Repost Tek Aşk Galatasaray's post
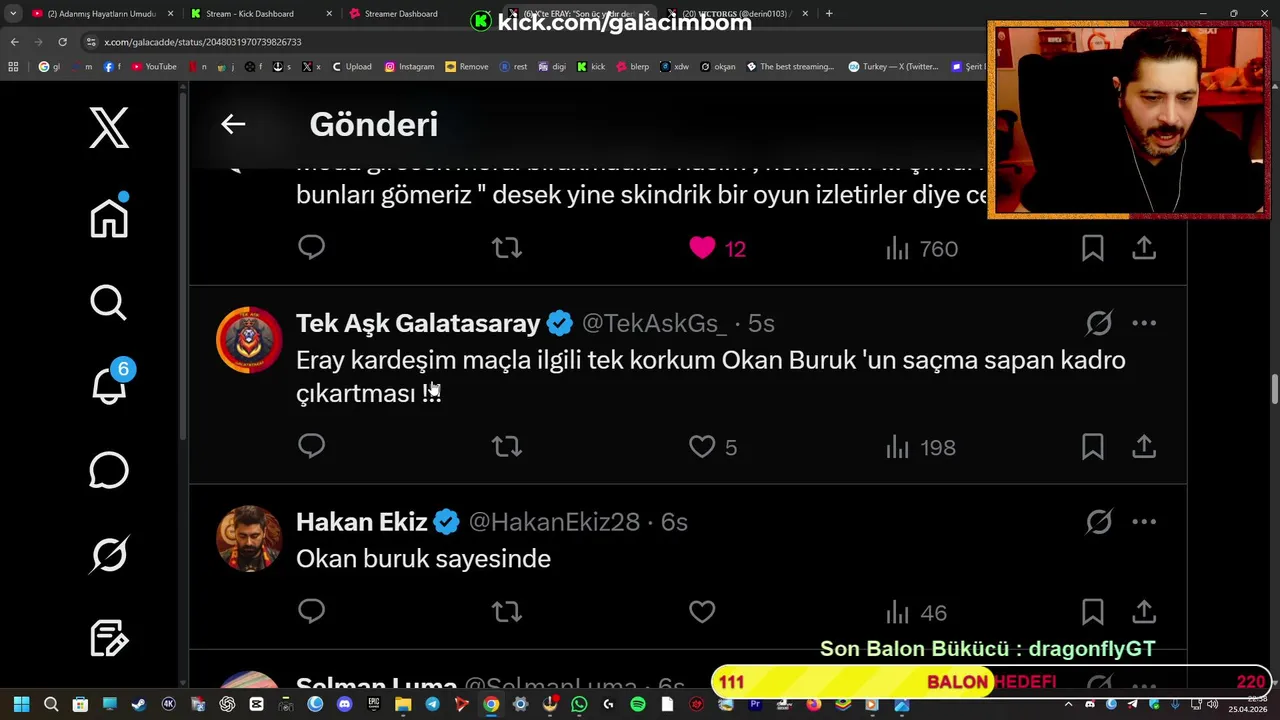This screenshot has width=1280, height=720. [x=507, y=446]
